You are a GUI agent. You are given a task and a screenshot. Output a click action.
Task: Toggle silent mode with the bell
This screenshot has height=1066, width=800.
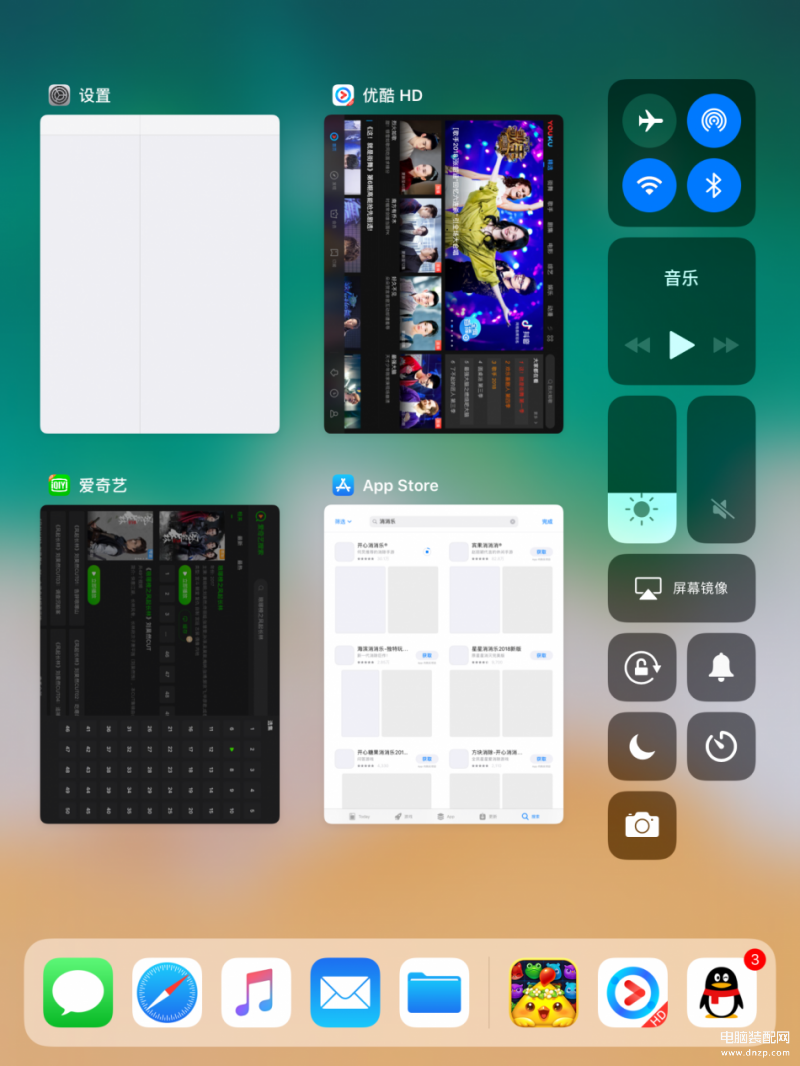(721, 667)
